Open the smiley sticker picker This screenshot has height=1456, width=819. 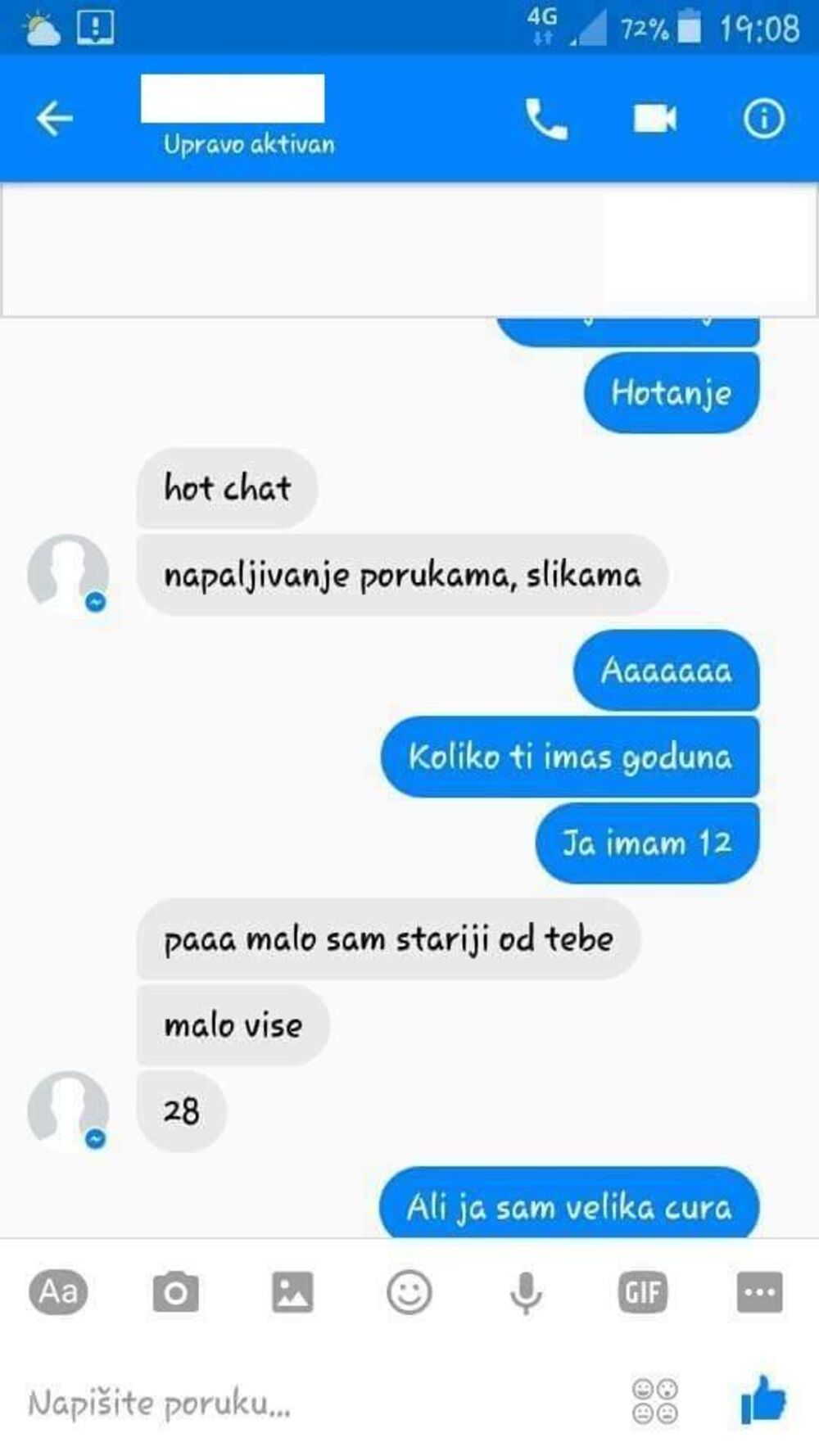click(409, 1292)
